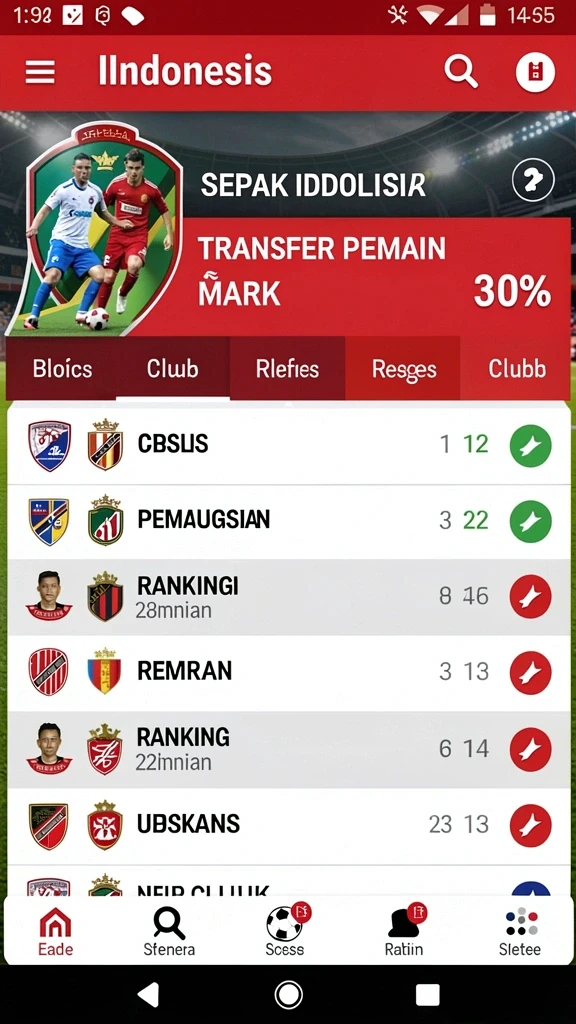Viewport: 576px width, 1024px height.
Task: Switch to the Resges tab
Action: tap(404, 368)
